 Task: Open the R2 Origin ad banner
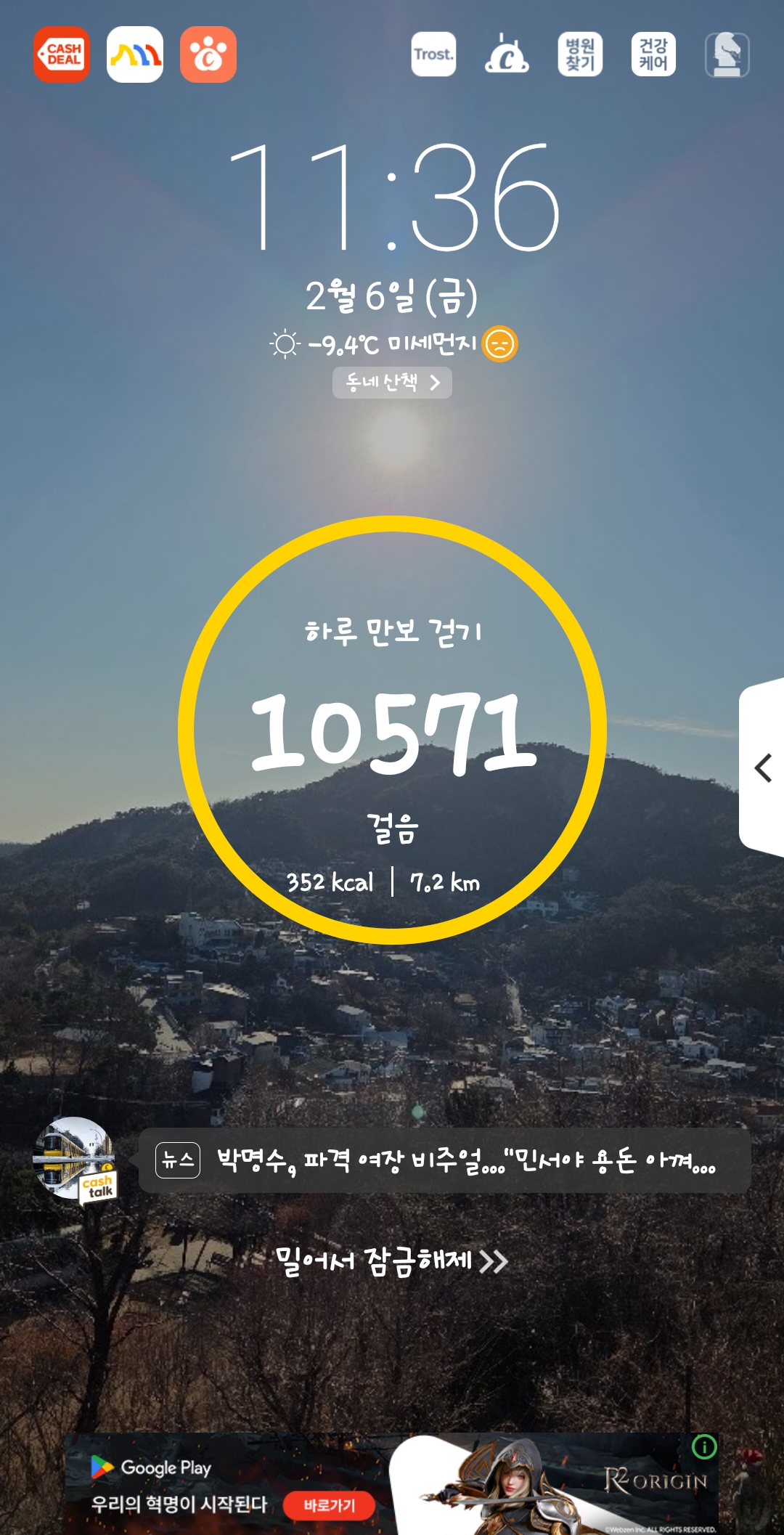coord(552,1485)
